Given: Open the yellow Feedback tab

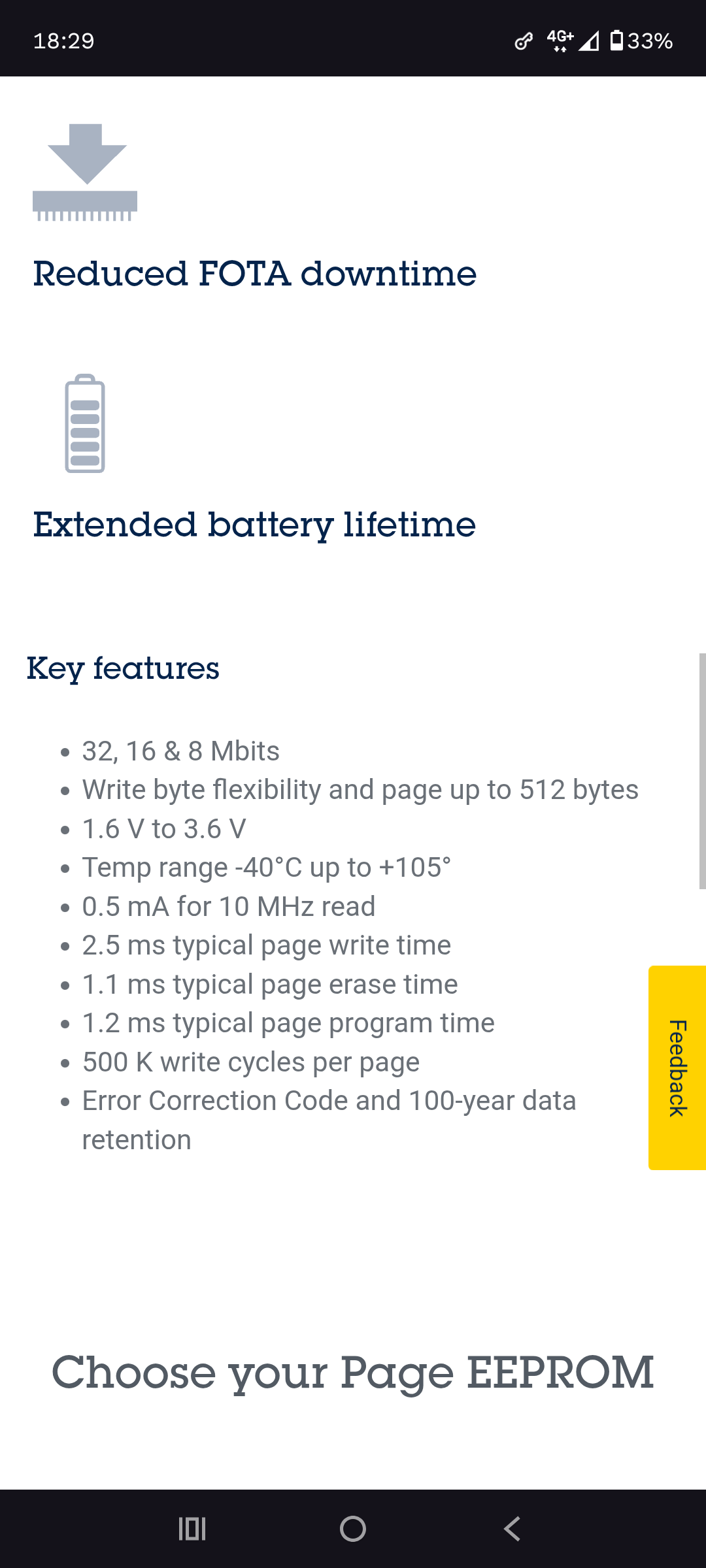Looking at the screenshot, I should pyautogui.click(x=677, y=1068).
